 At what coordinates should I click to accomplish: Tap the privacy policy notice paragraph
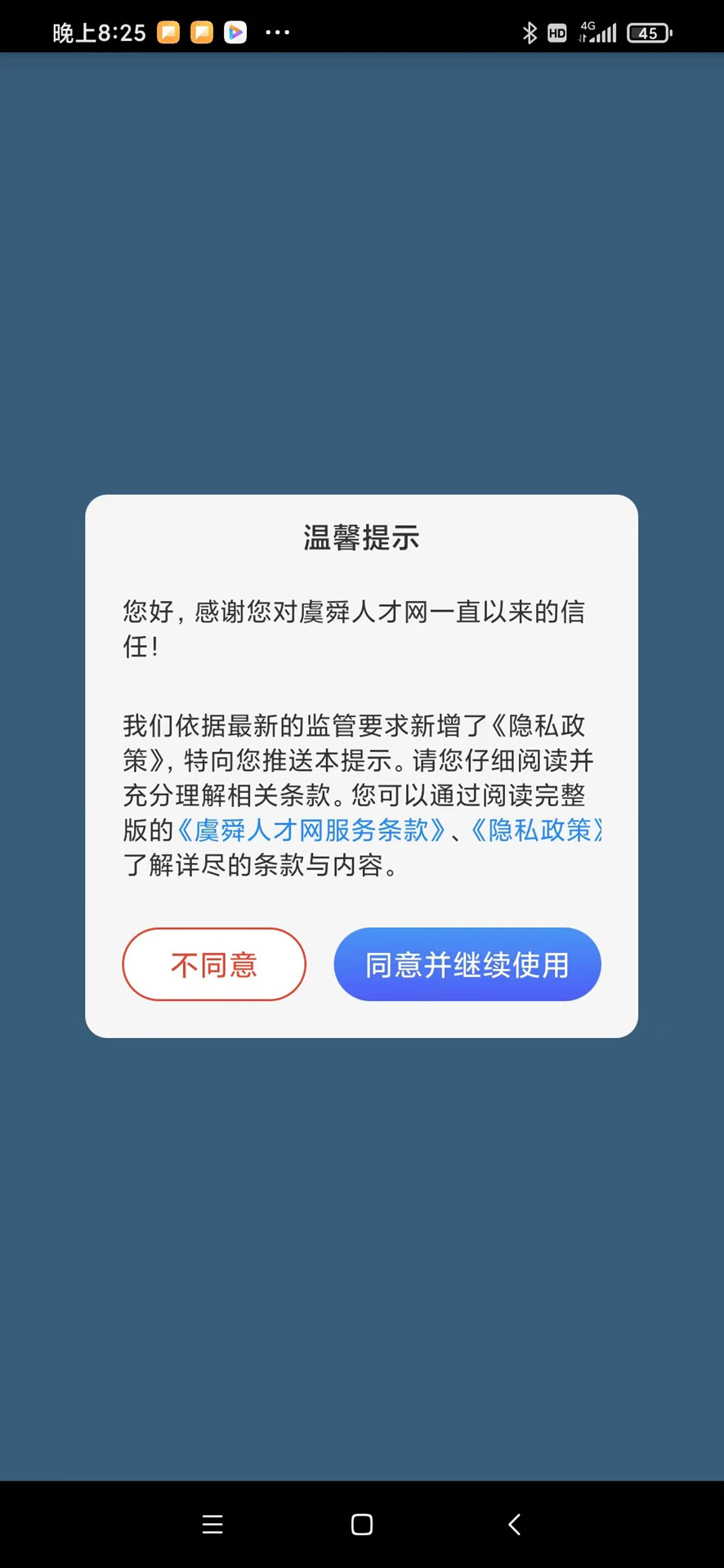coord(362,796)
